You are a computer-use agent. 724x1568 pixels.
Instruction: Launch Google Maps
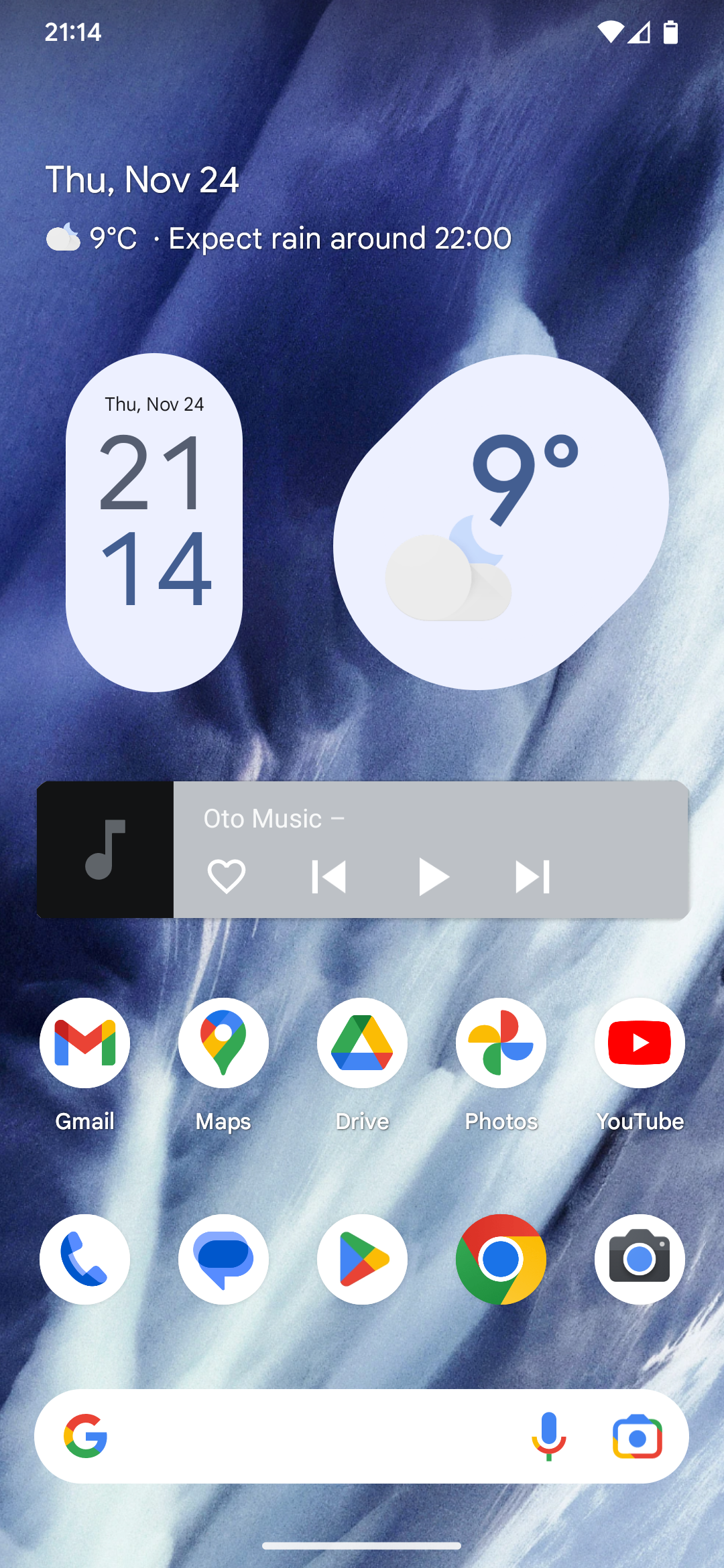click(223, 1043)
